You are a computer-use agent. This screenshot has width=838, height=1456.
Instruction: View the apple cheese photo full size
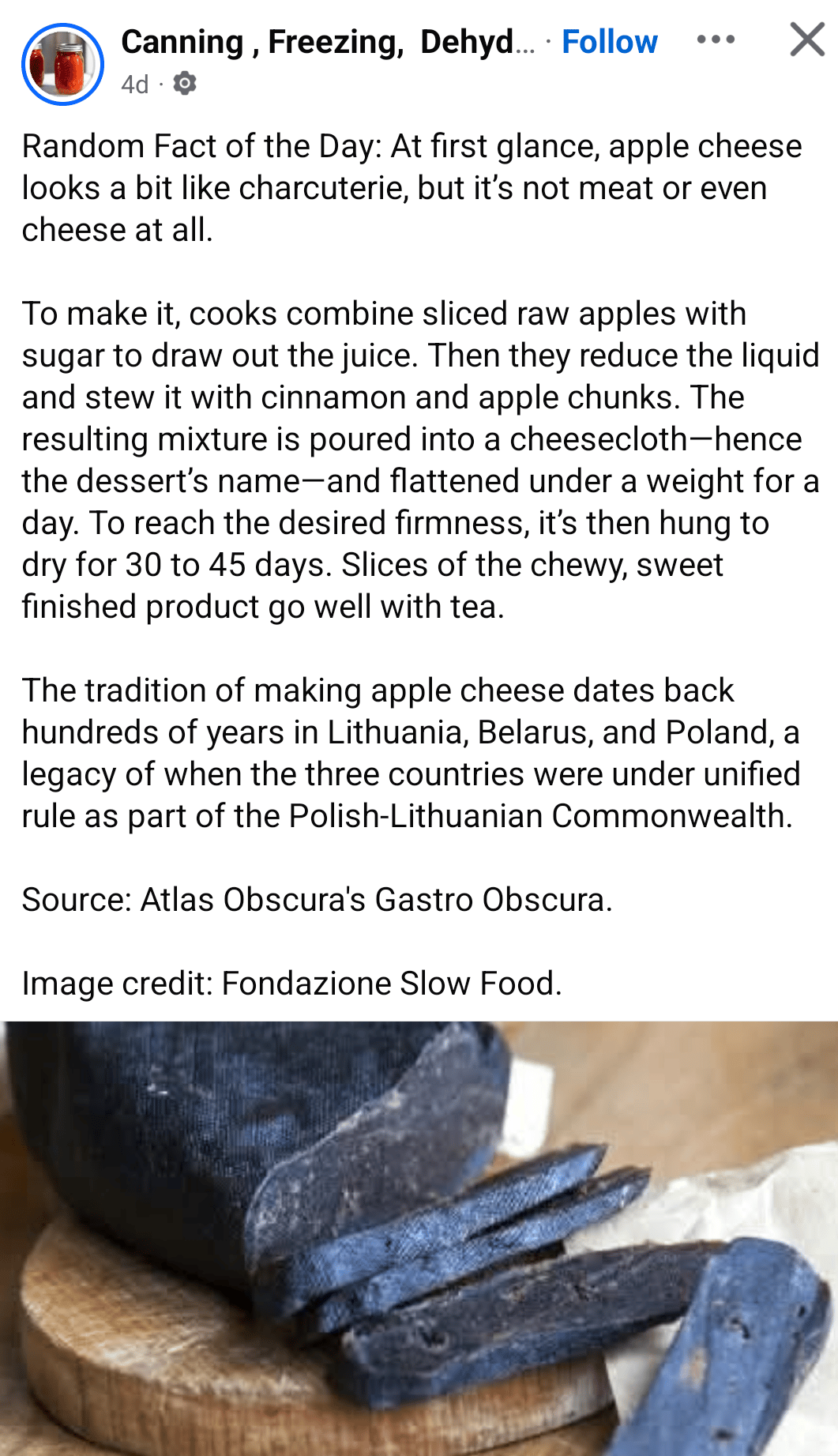click(x=419, y=1238)
